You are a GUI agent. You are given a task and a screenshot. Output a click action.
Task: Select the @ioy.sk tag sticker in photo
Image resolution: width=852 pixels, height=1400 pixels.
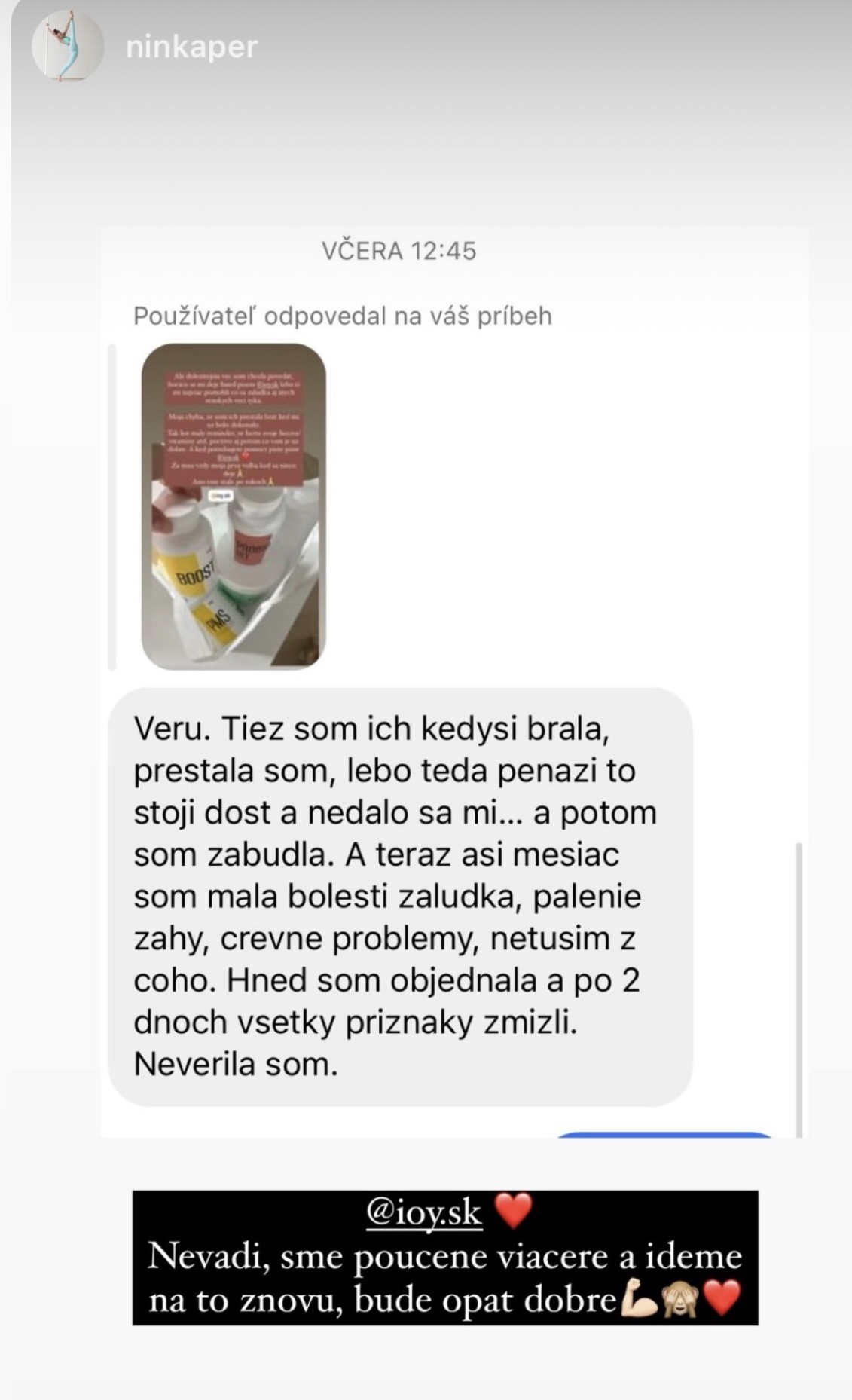pyautogui.click(x=221, y=496)
